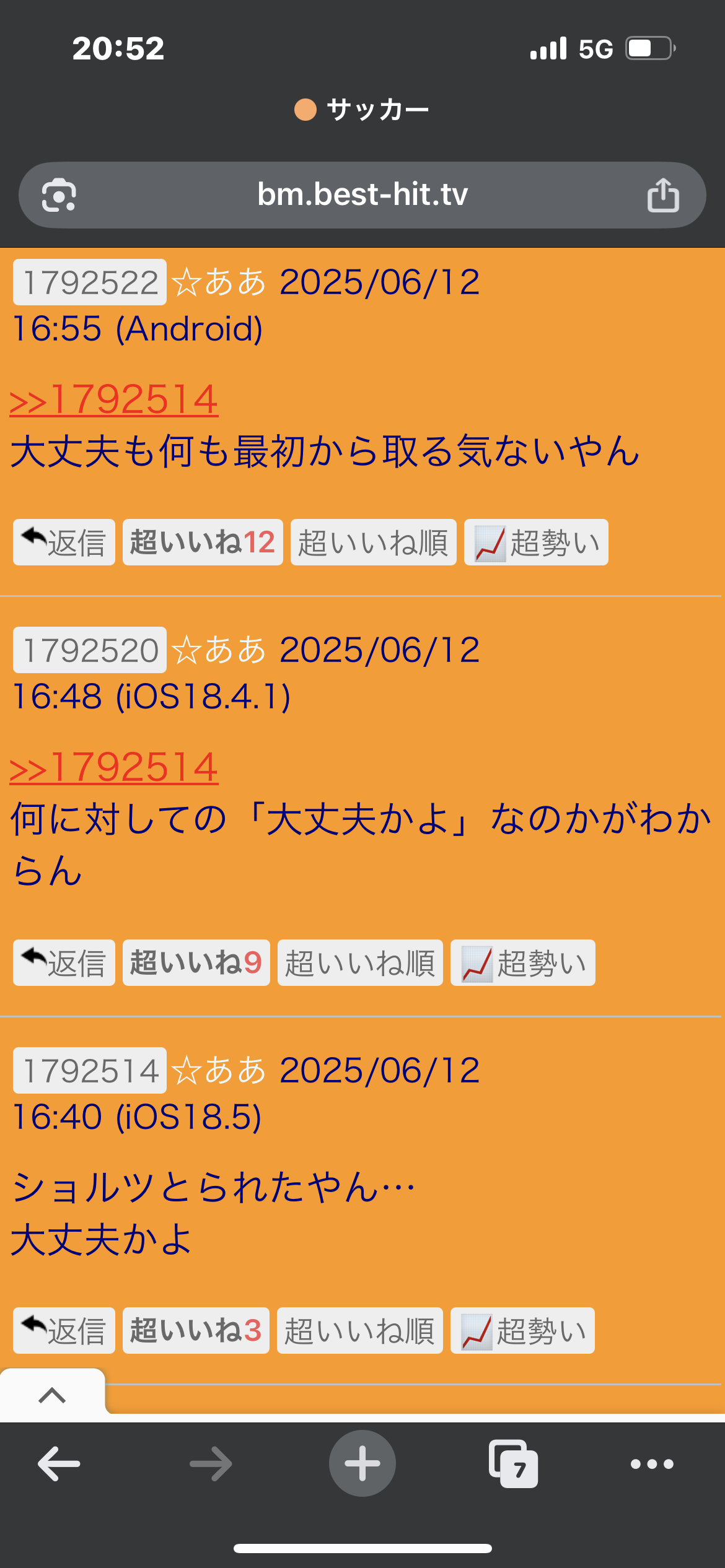Expand the upward chevron tab
The height and width of the screenshot is (1568, 725).
[x=52, y=1395]
